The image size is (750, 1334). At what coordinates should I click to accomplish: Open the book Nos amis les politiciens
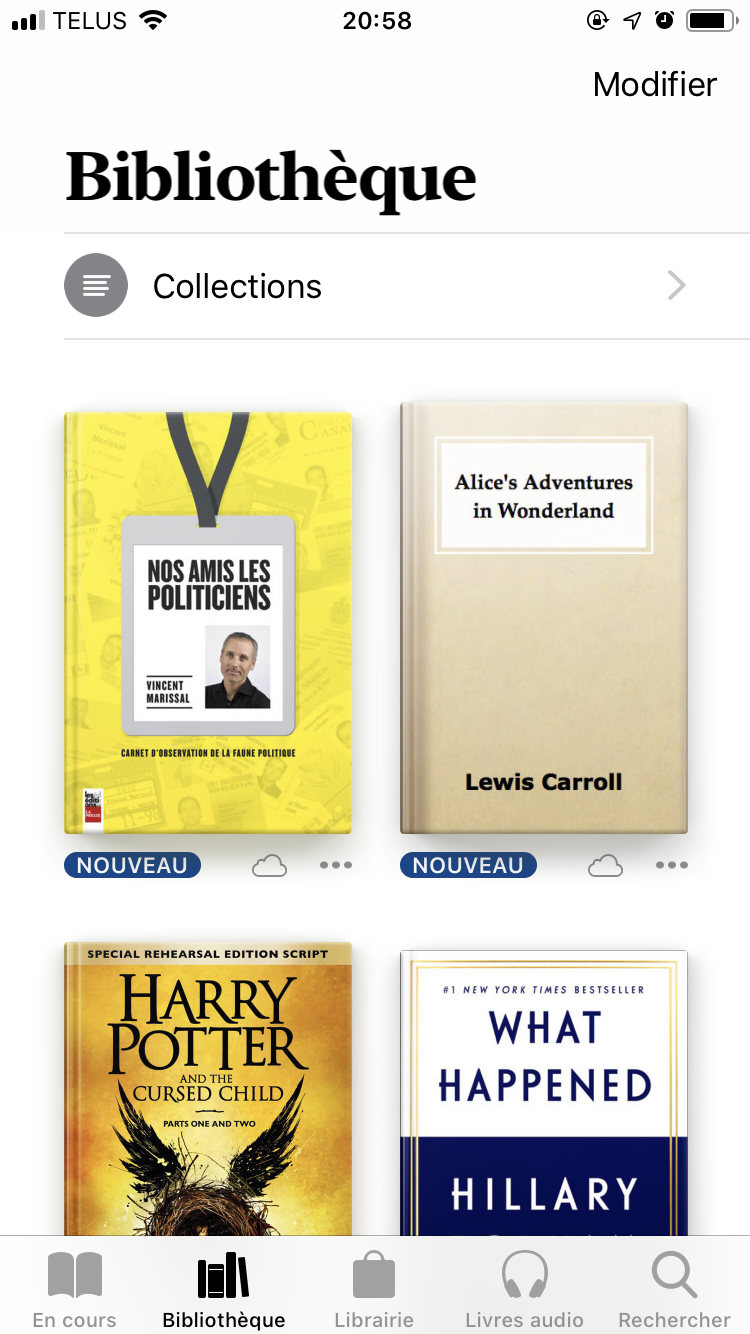208,623
